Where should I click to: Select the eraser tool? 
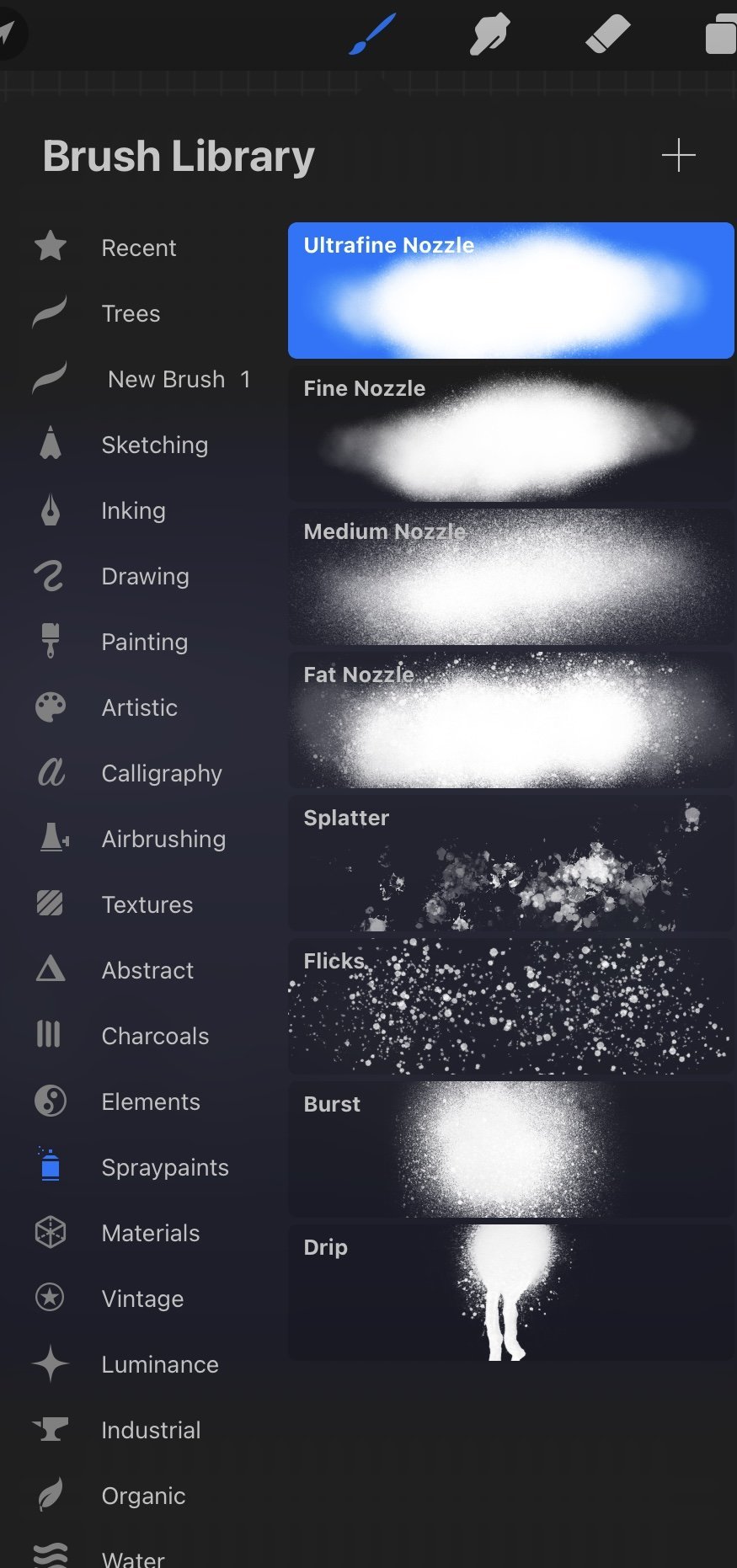(607, 35)
